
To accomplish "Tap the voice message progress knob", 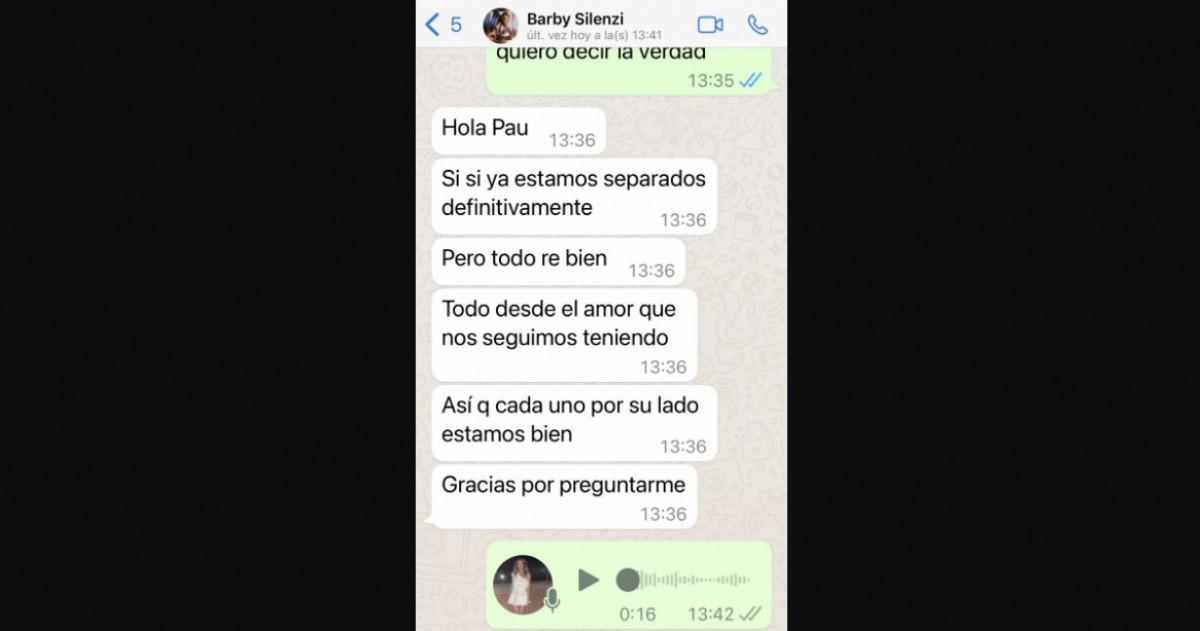I will (x=627, y=580).
